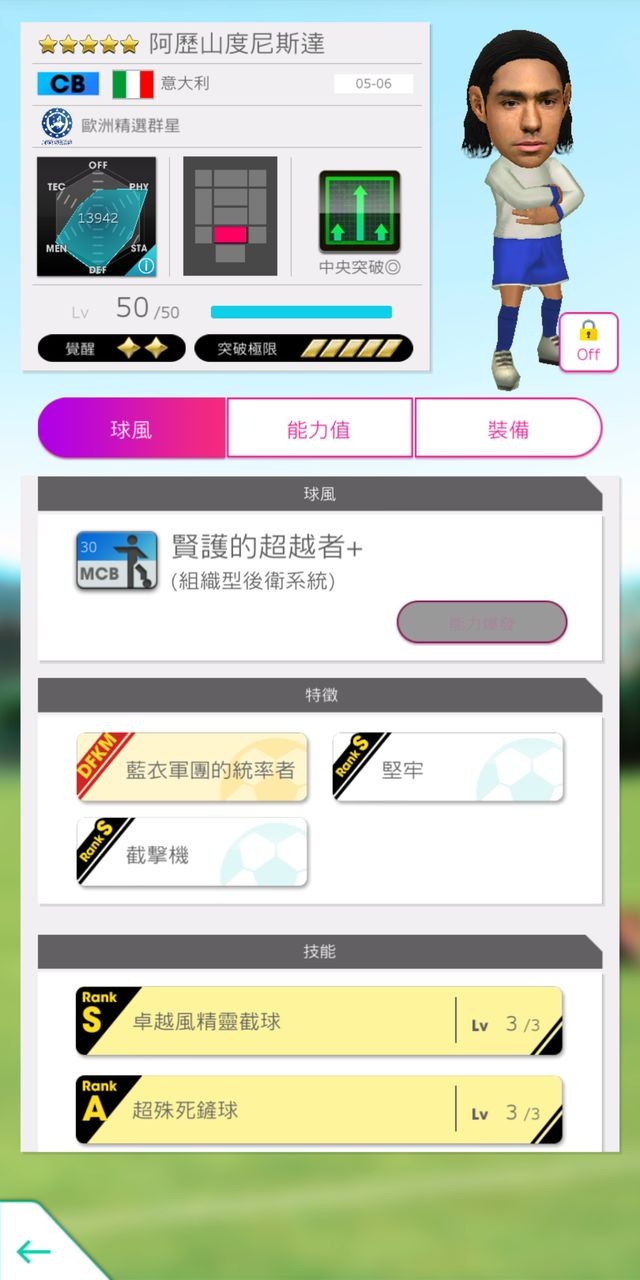Screen dimensions: 640x1280
Task: Open the 卓越風精靈截球 skill
Action: pos(319,1022)
